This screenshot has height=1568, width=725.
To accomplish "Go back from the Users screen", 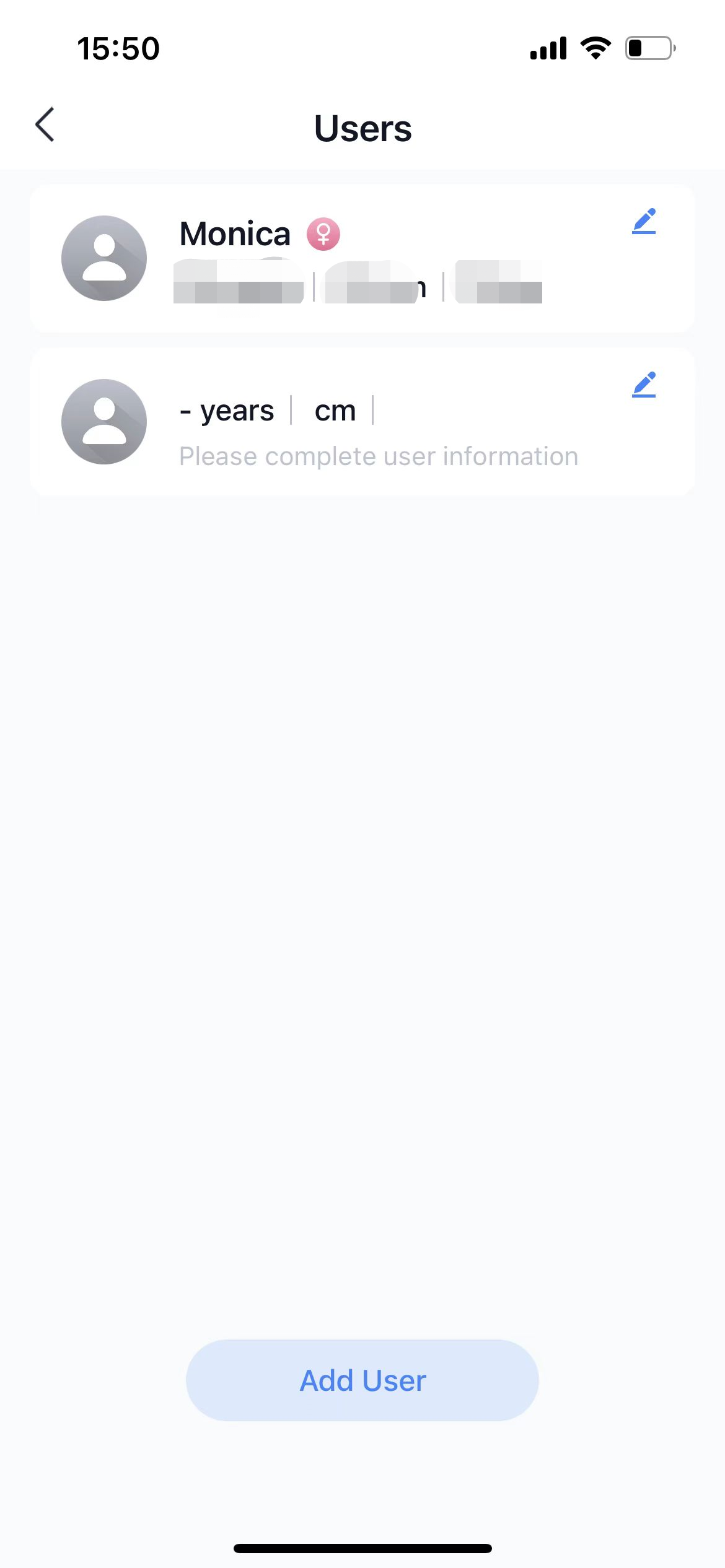I will point(45,125).
